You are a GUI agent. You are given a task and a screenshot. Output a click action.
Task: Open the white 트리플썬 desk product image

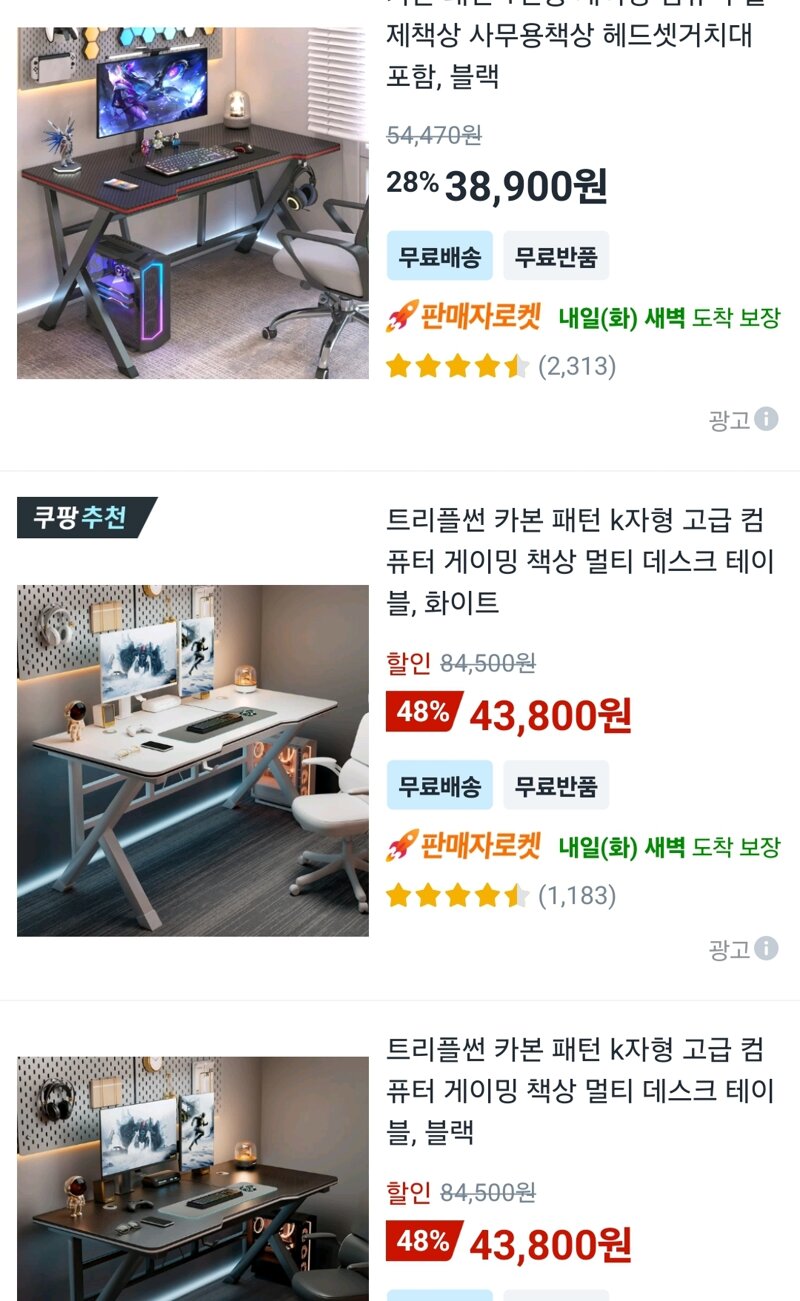(192, 760)
